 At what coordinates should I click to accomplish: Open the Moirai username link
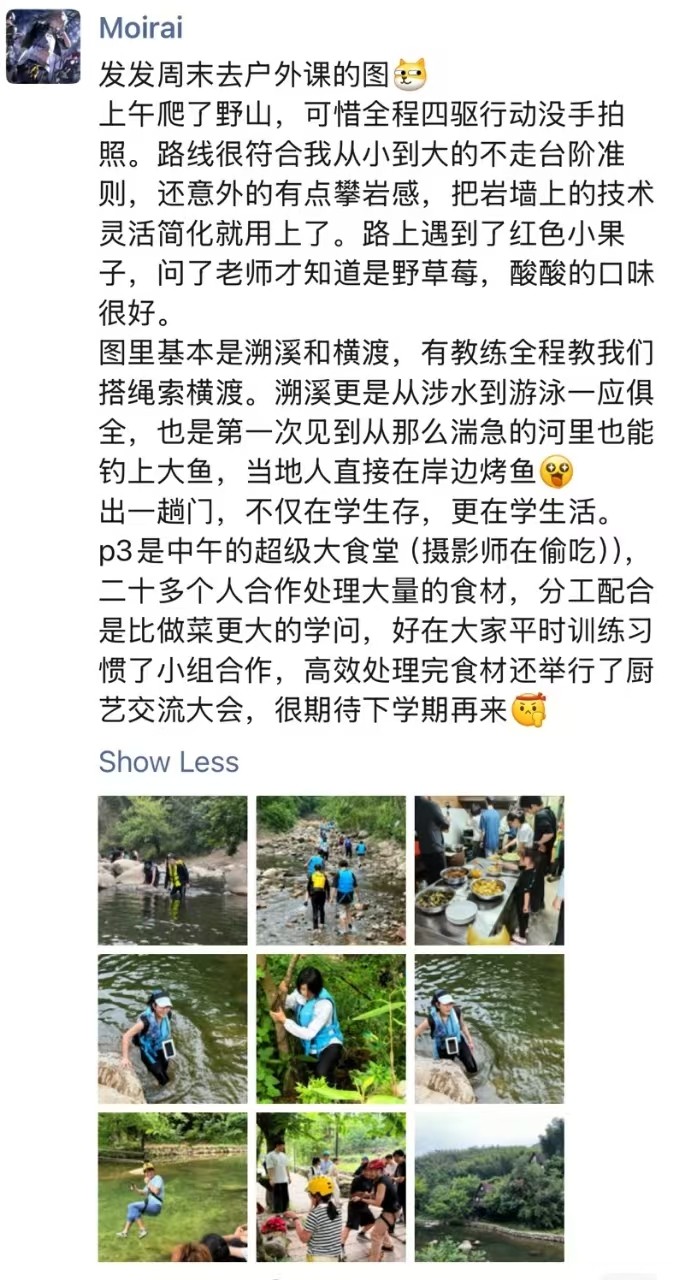pyautogui.click(x=139, y=27)
